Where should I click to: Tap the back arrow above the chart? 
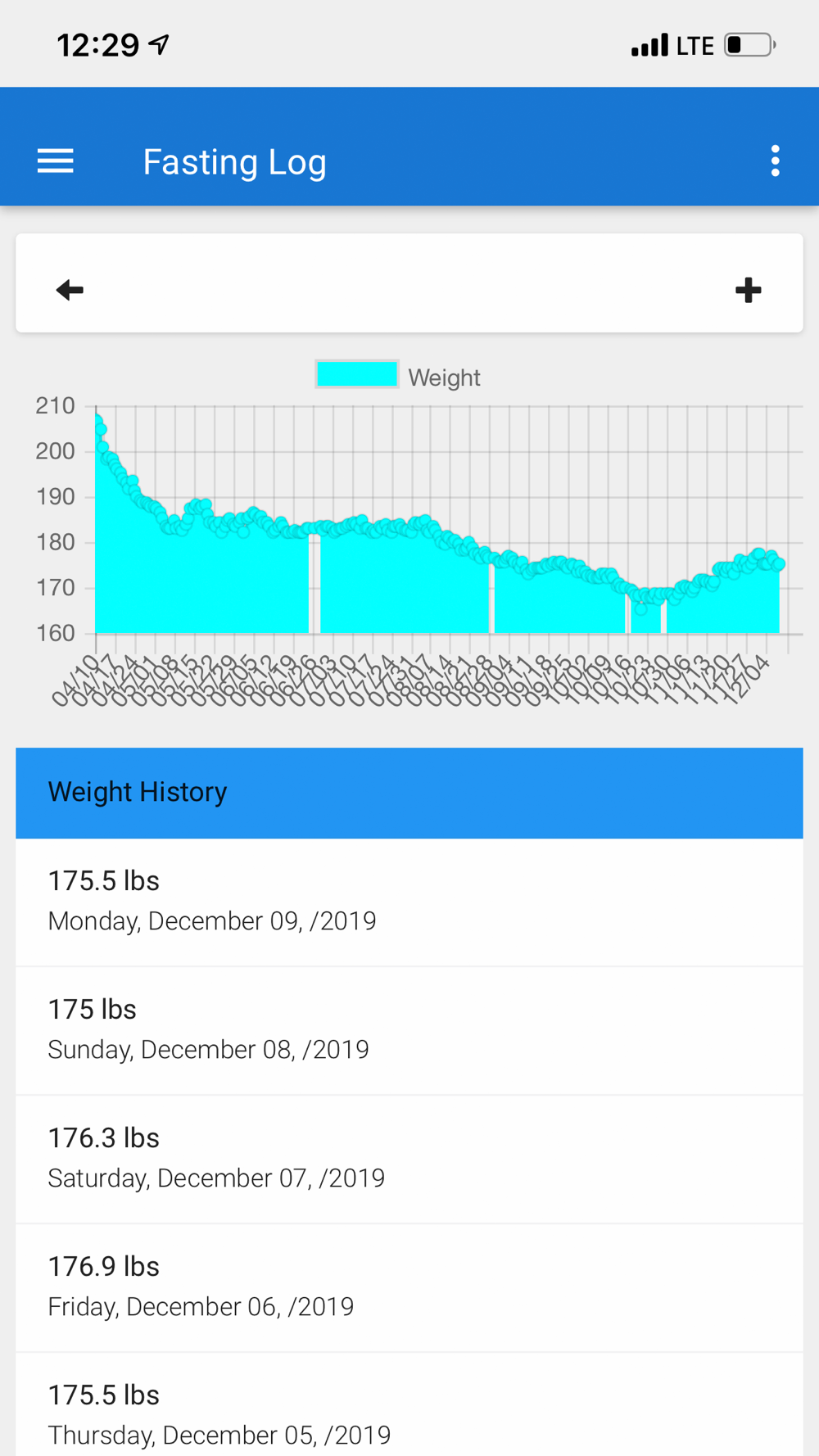(70, 290)
